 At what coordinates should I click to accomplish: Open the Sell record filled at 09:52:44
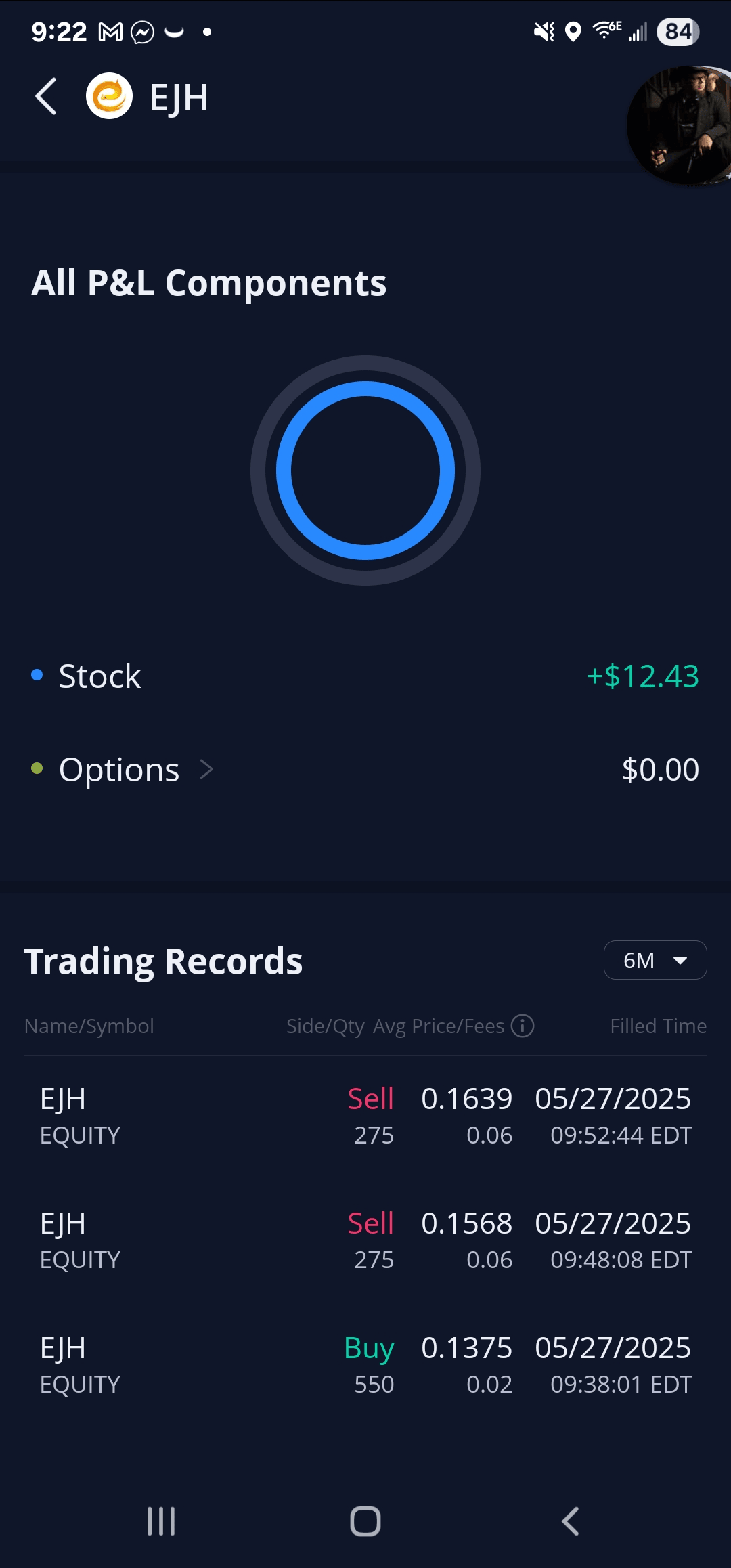365,1116
